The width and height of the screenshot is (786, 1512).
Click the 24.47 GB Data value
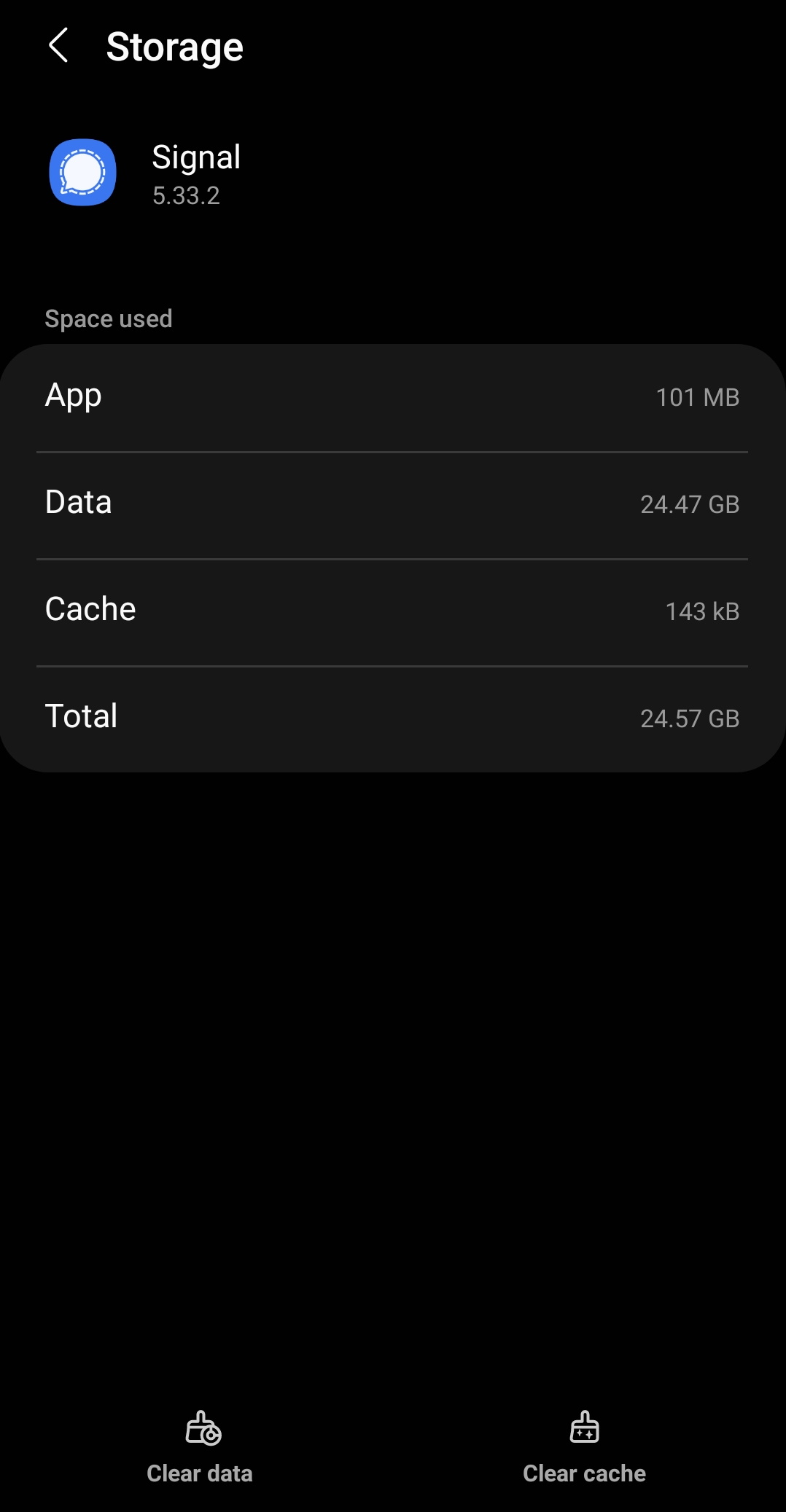(x=690, y=504)
